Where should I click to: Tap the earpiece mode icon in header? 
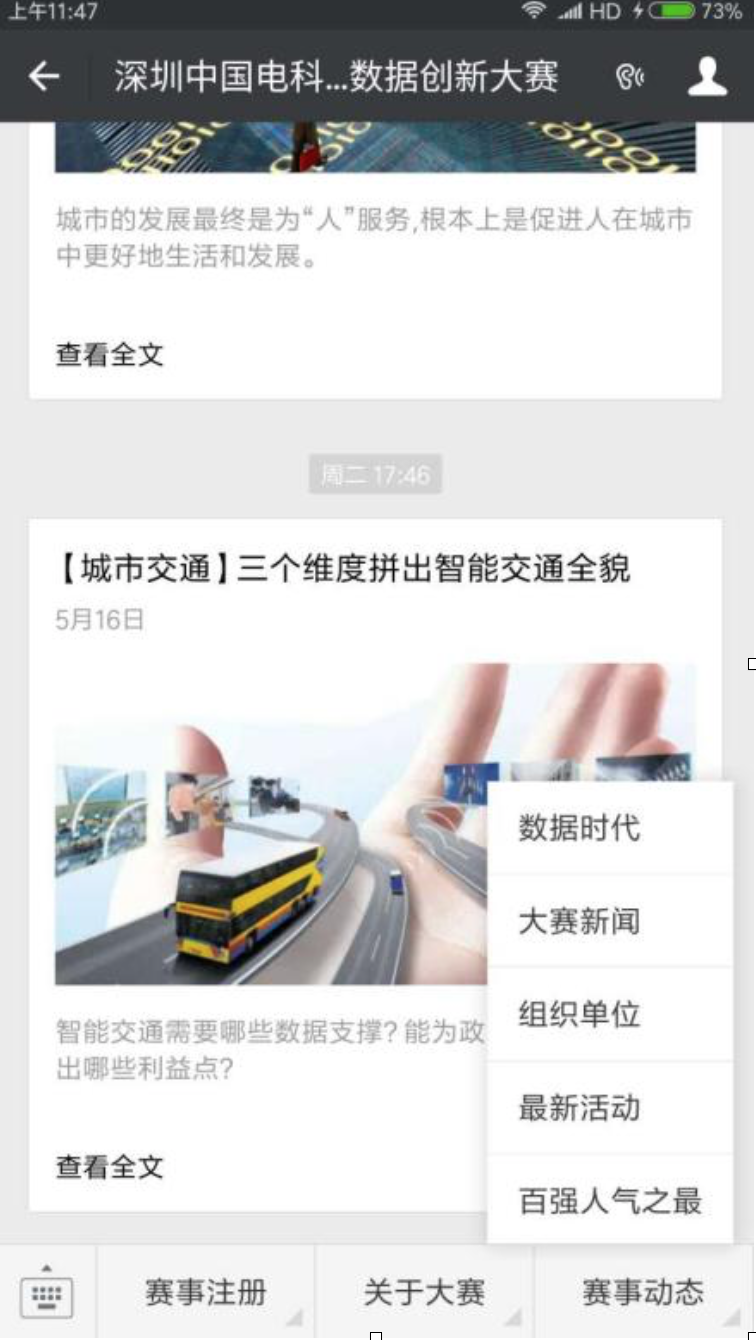[630, 77]
